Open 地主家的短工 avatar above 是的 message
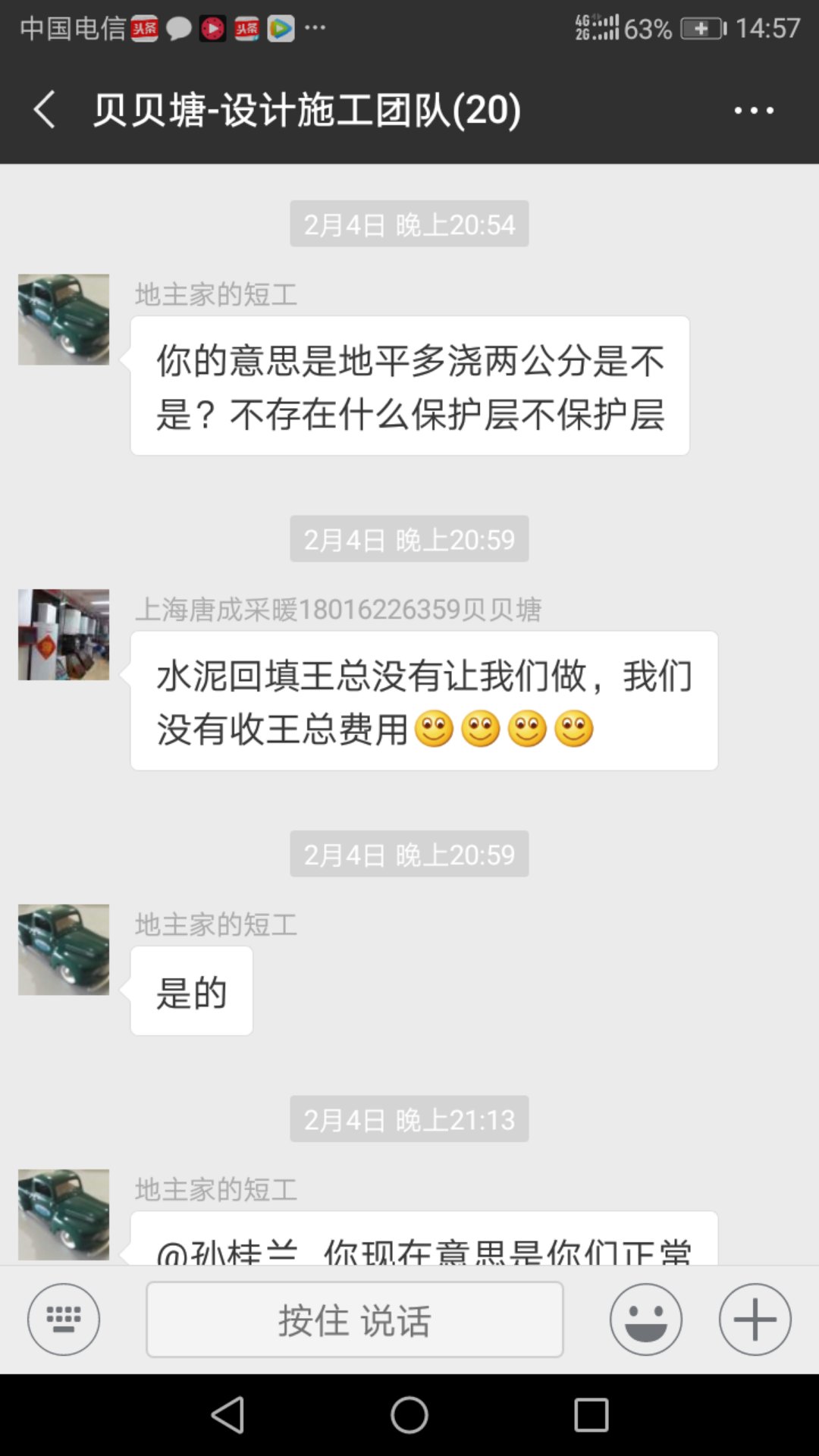The width and height of the screenshot is (819, 1456). coord(64,949)
